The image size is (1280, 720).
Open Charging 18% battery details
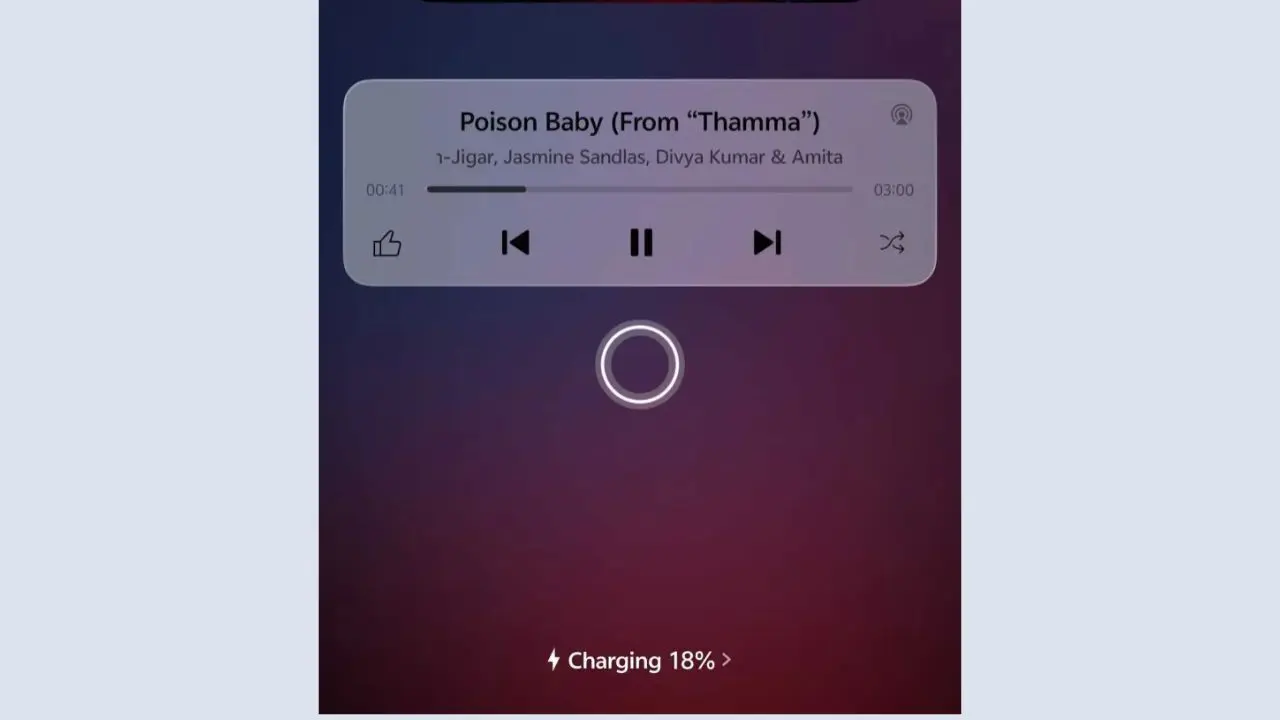point(640,660)
